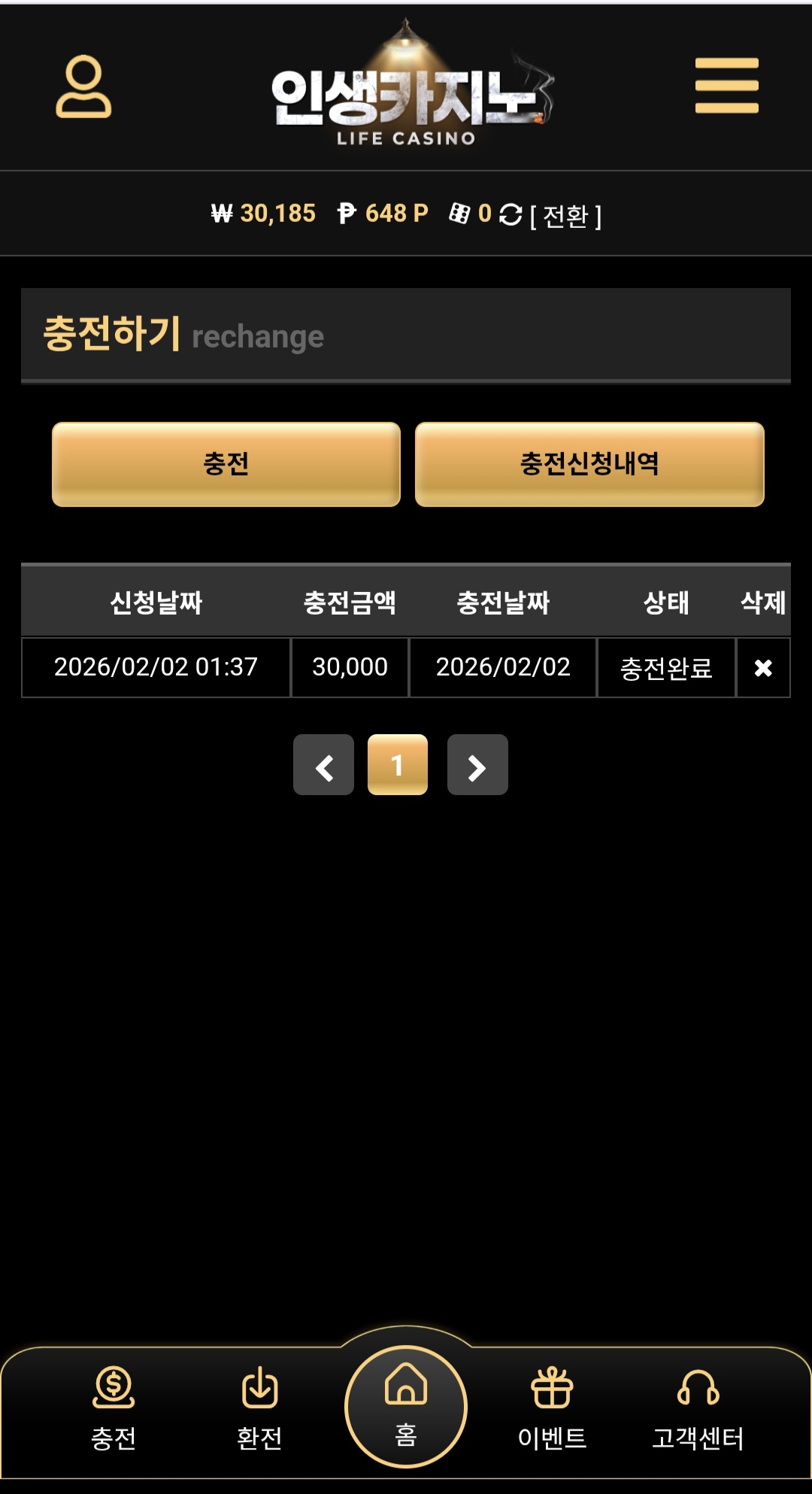Open the 이벤트 events tab
The width and height of the screenshot is (812, 1494).
[552, 1407]
